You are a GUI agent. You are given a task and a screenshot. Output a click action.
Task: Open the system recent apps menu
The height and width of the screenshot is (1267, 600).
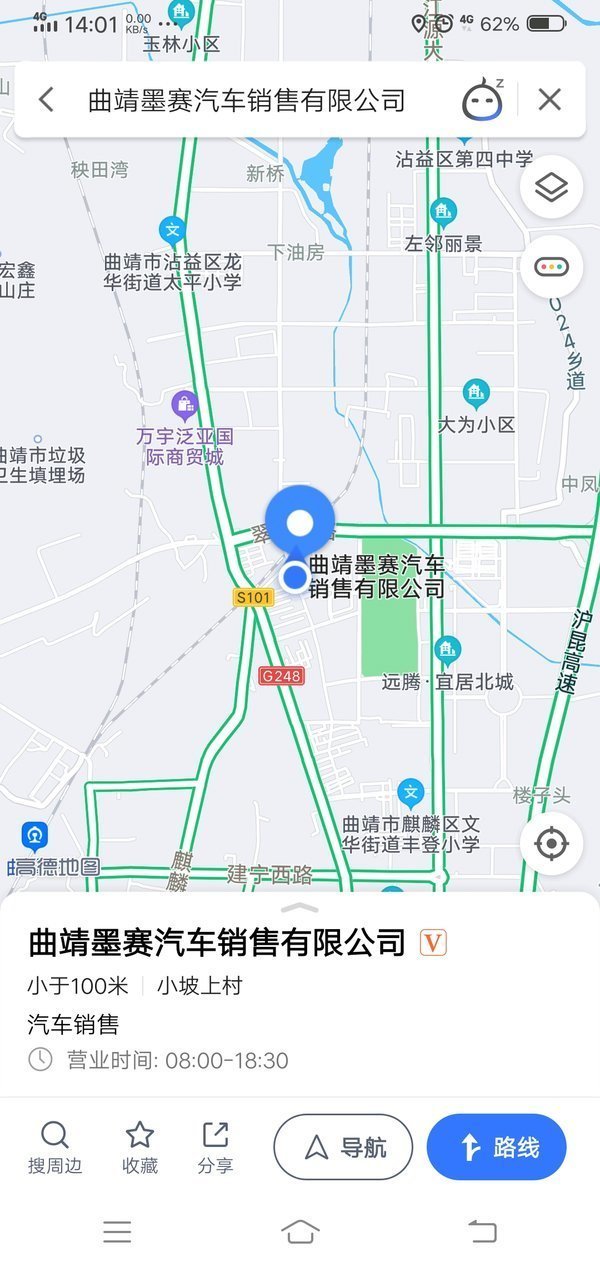[117, 1231]
